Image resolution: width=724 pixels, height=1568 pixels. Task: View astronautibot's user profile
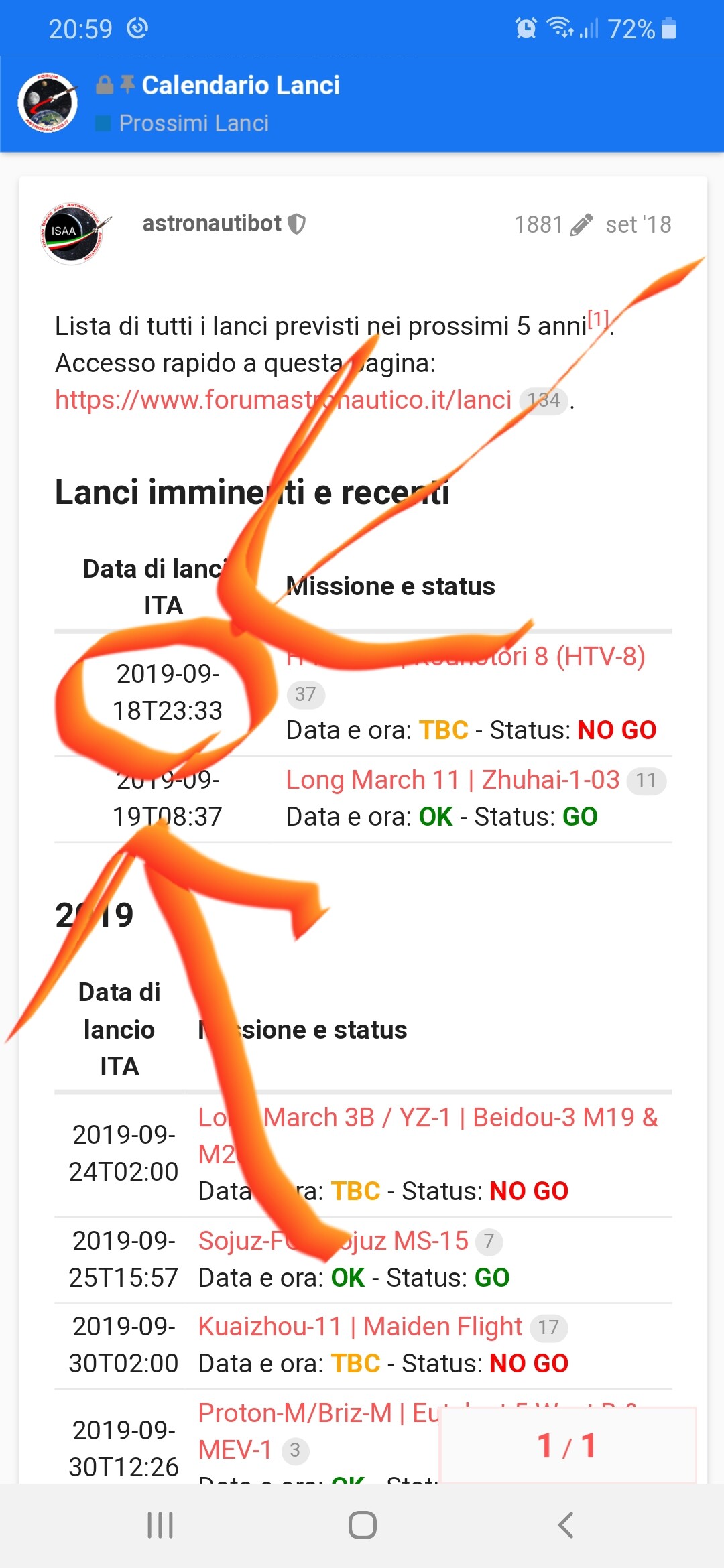coord(212,223)
